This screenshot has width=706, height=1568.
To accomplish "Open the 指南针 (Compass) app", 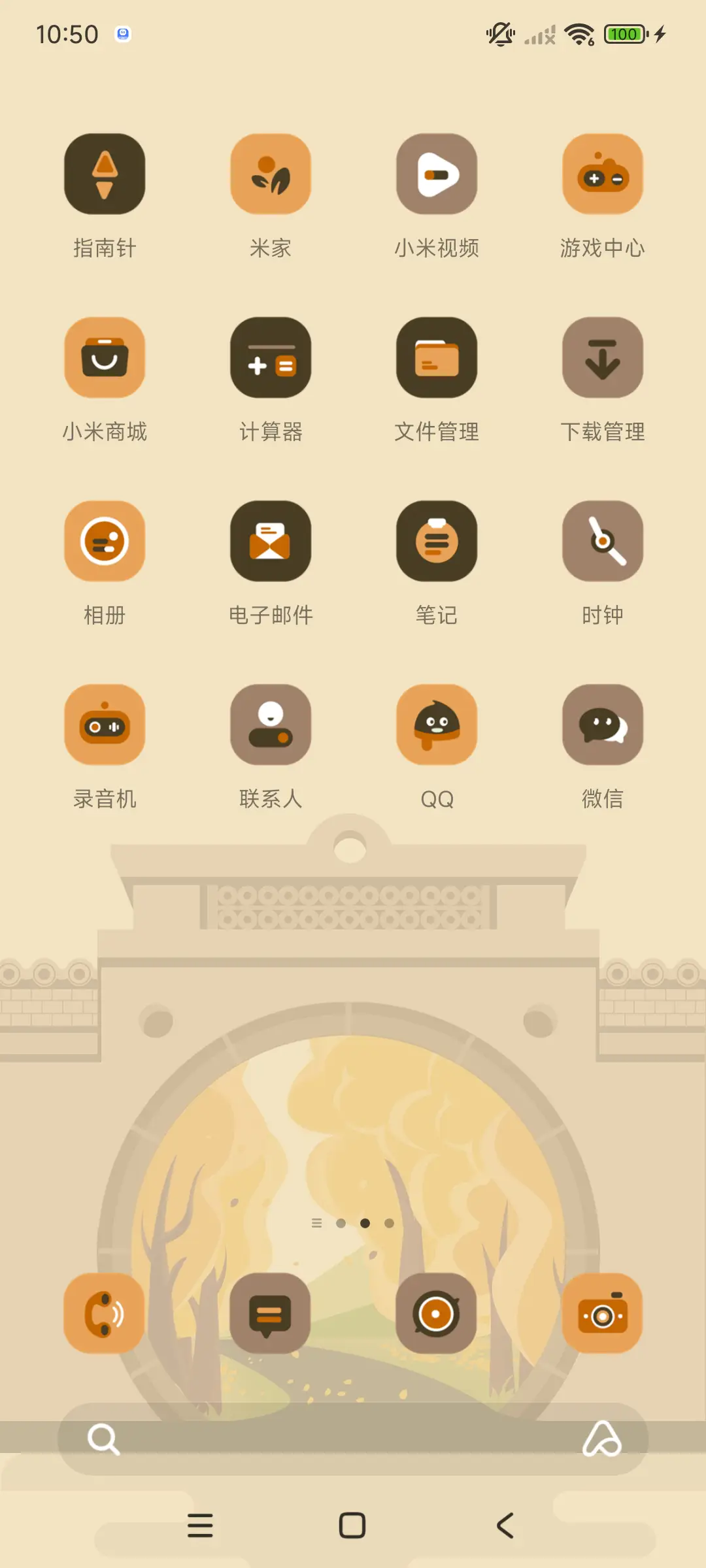I will tap(105, 174).
